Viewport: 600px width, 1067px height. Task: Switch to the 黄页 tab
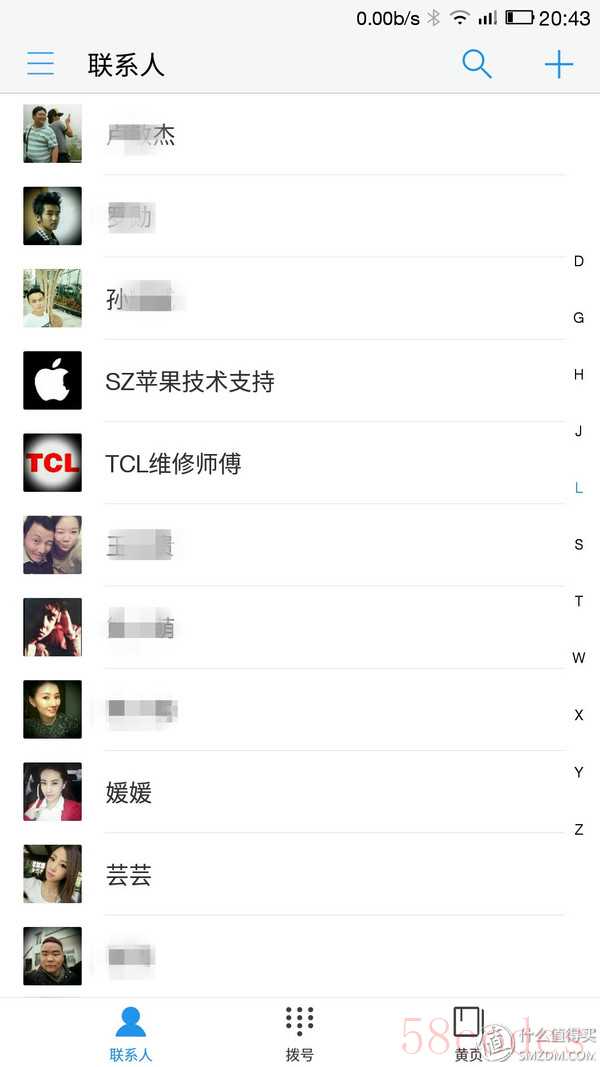468,1033
